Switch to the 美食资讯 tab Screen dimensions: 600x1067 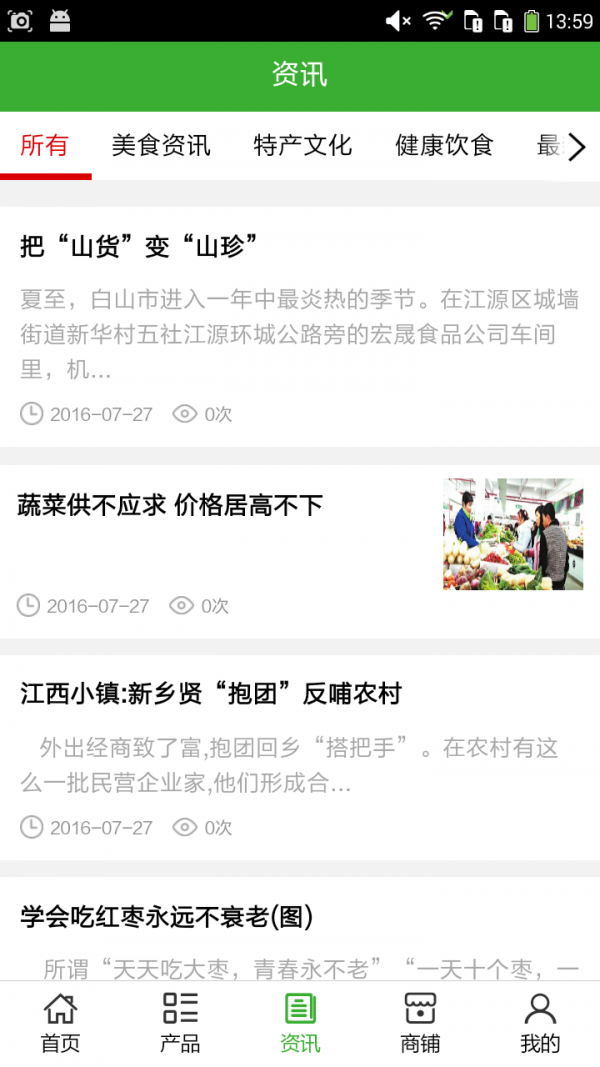161,146
